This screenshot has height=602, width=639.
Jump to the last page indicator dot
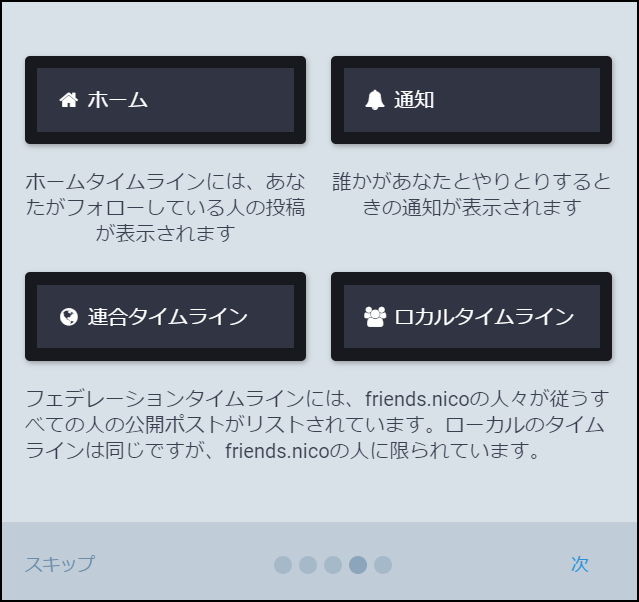(x=383, y=565)
